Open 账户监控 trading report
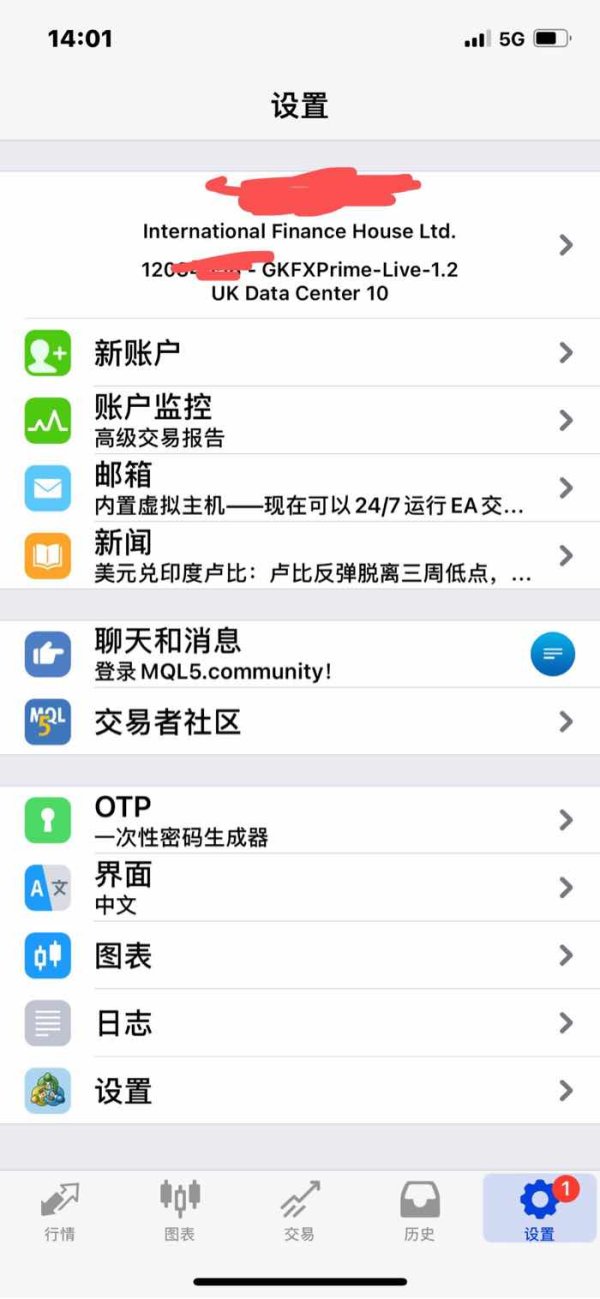 coord(300,420)
